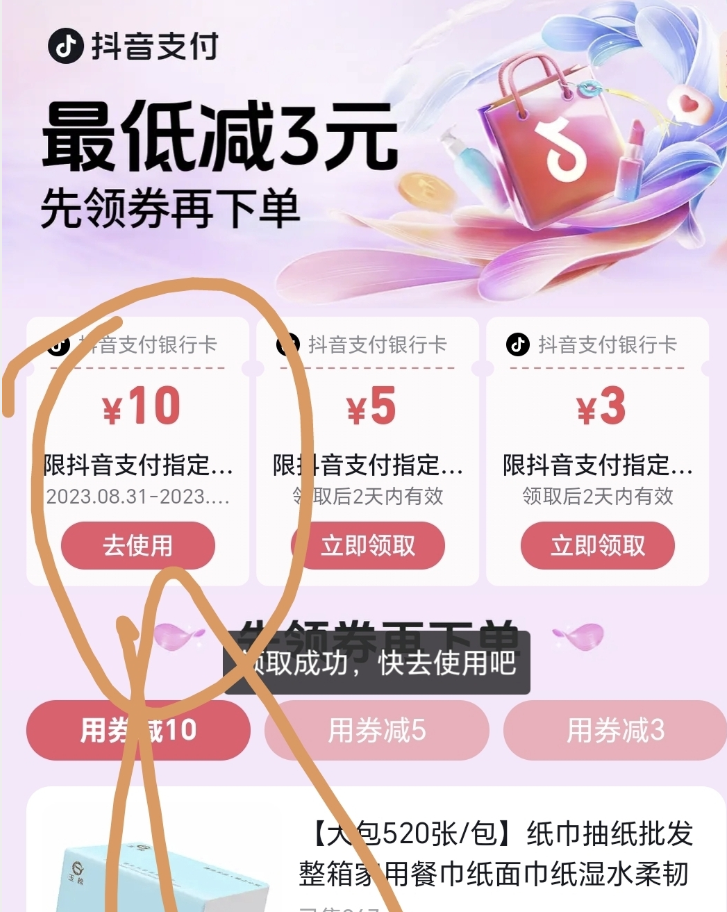This screenshot has width=727, height=912.
Task: Select the 用券减3 tab
Action: [615, 730]
